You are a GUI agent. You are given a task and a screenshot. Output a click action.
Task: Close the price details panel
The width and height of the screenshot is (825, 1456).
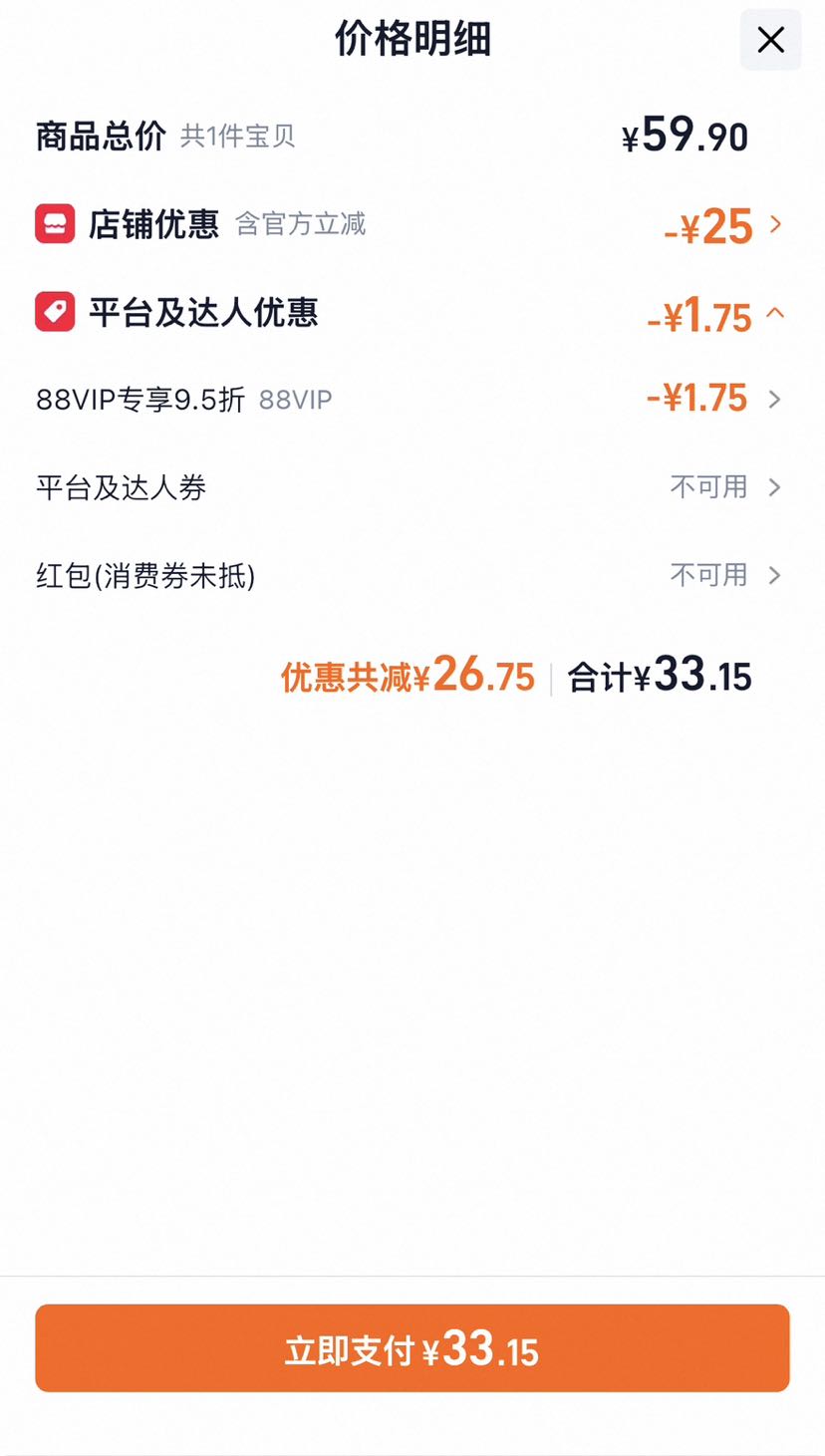[x=770, y=40]
